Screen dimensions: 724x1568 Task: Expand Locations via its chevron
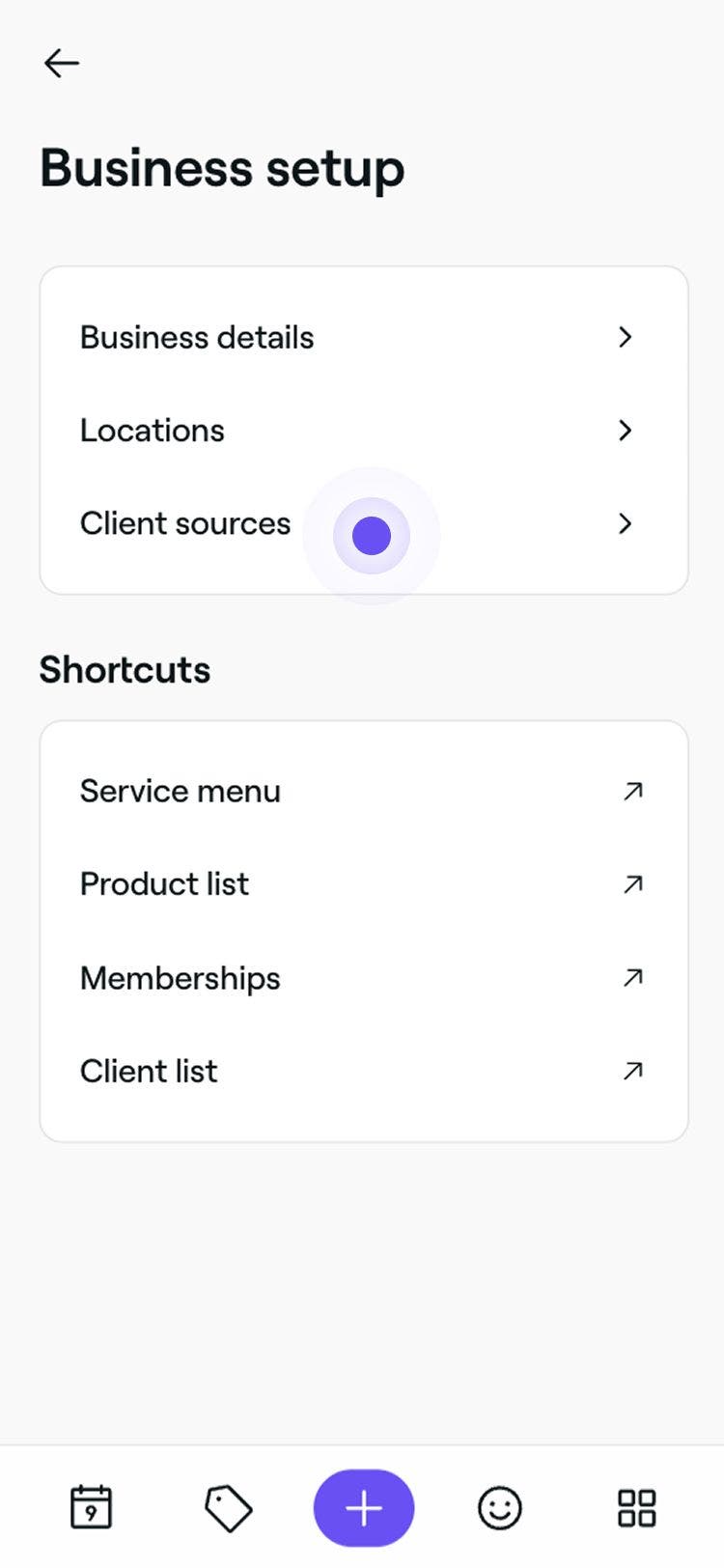click(626, 431)
